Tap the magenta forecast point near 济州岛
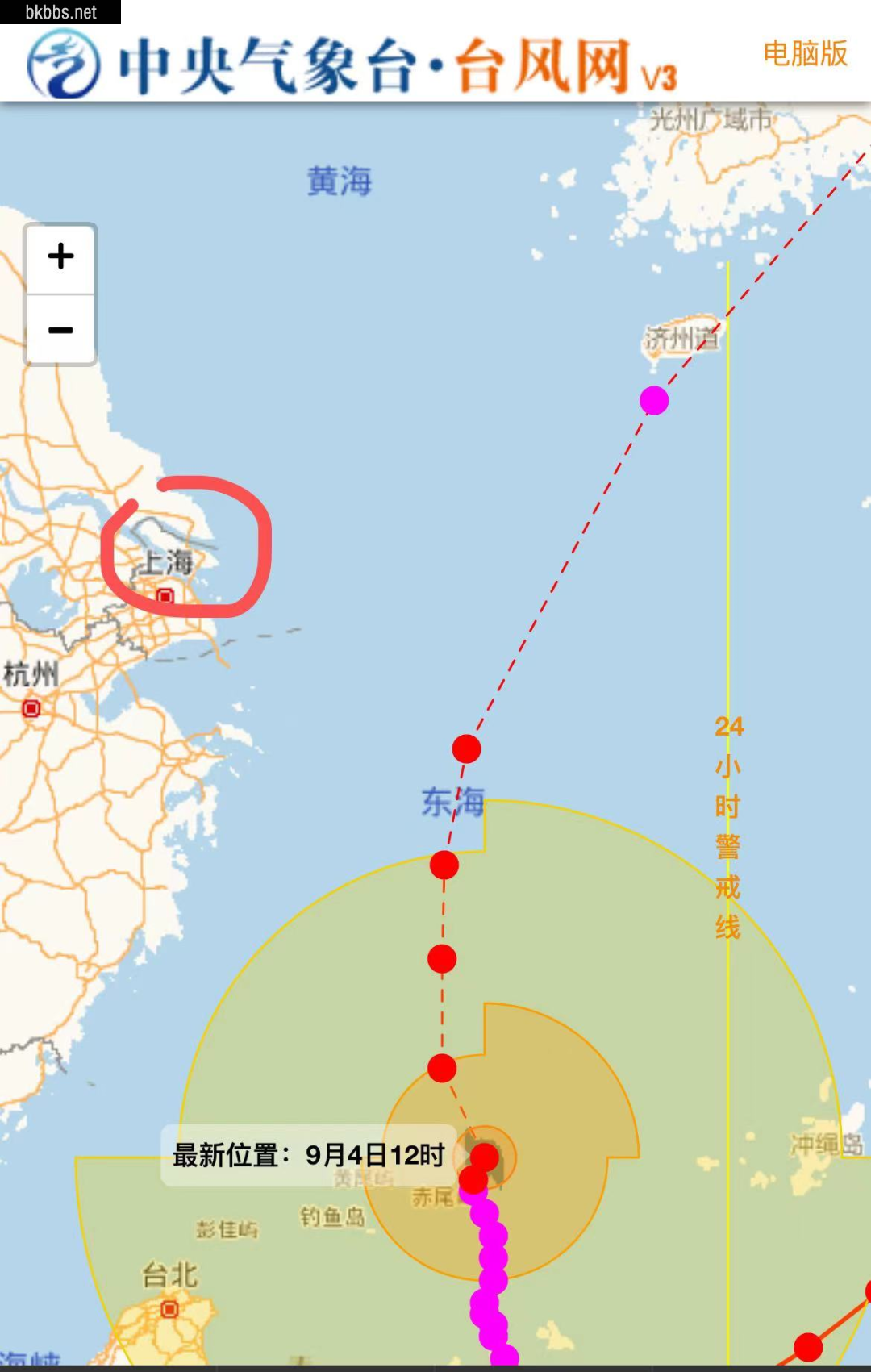871x1372 pixels. tap(654, 400)
